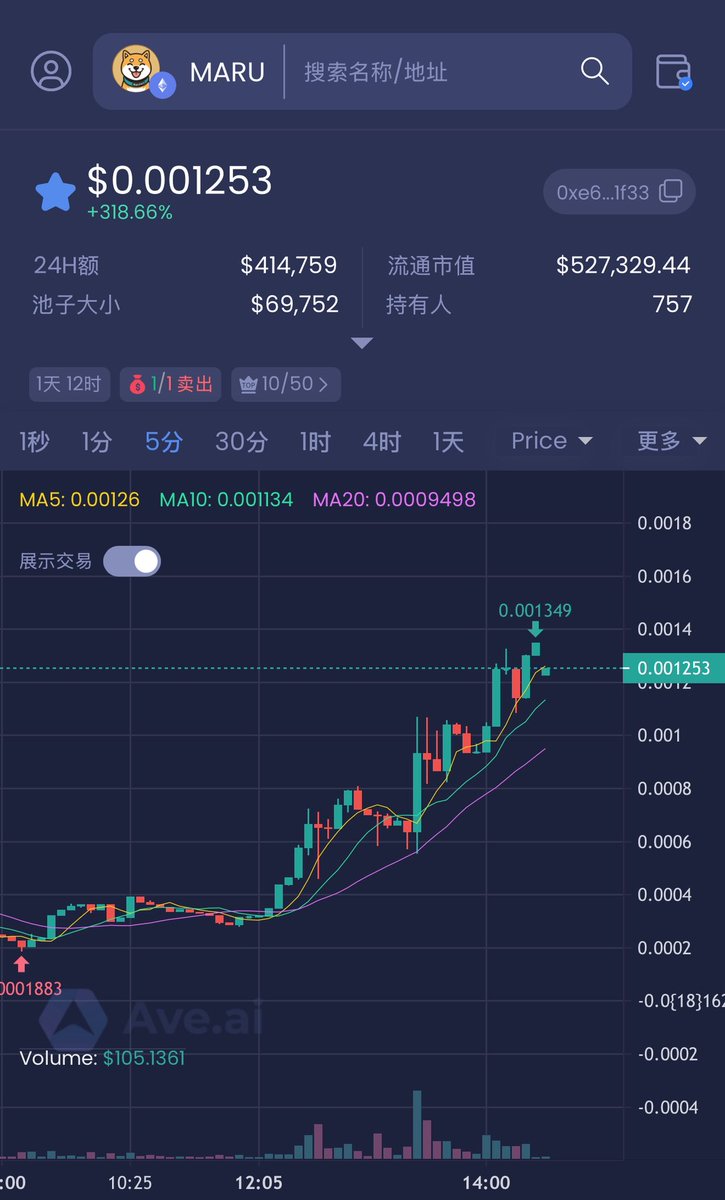Toggle the favorite star for MARU

click(55, 192)
